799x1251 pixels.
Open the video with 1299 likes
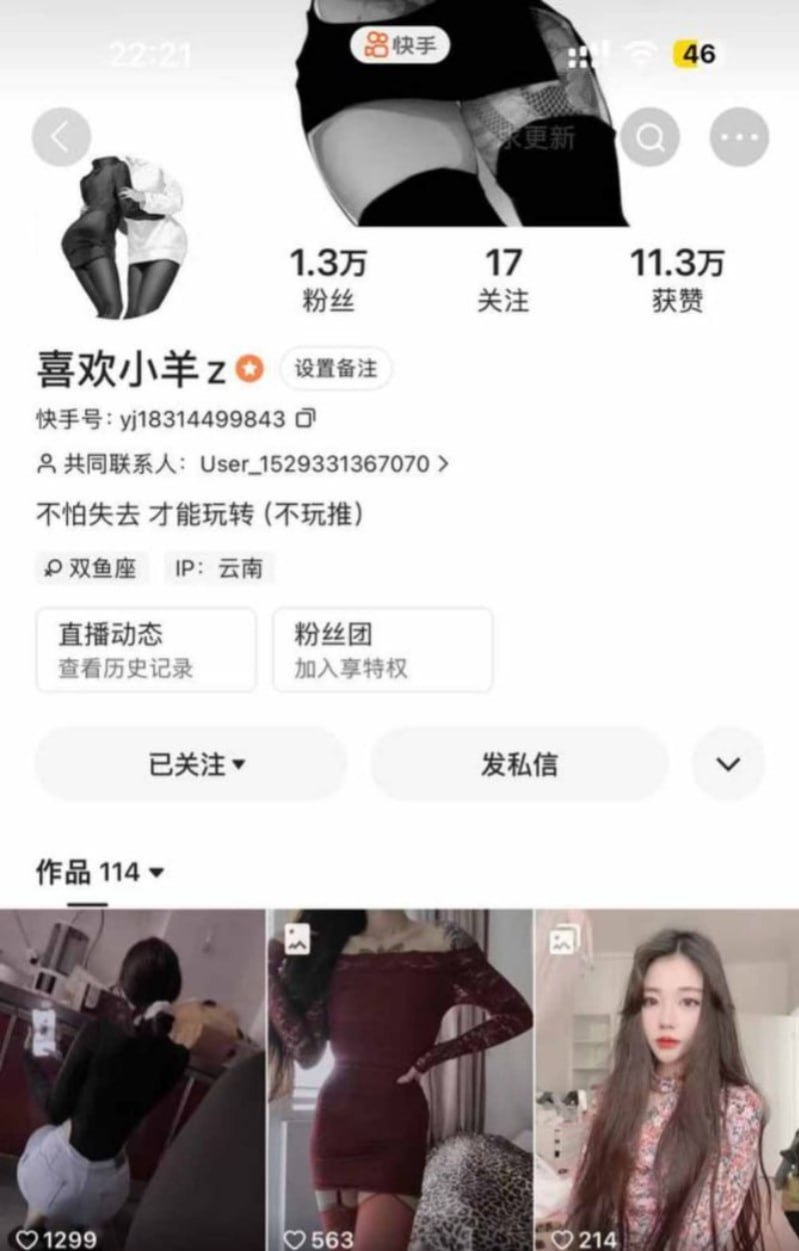tap(132, 1080)
